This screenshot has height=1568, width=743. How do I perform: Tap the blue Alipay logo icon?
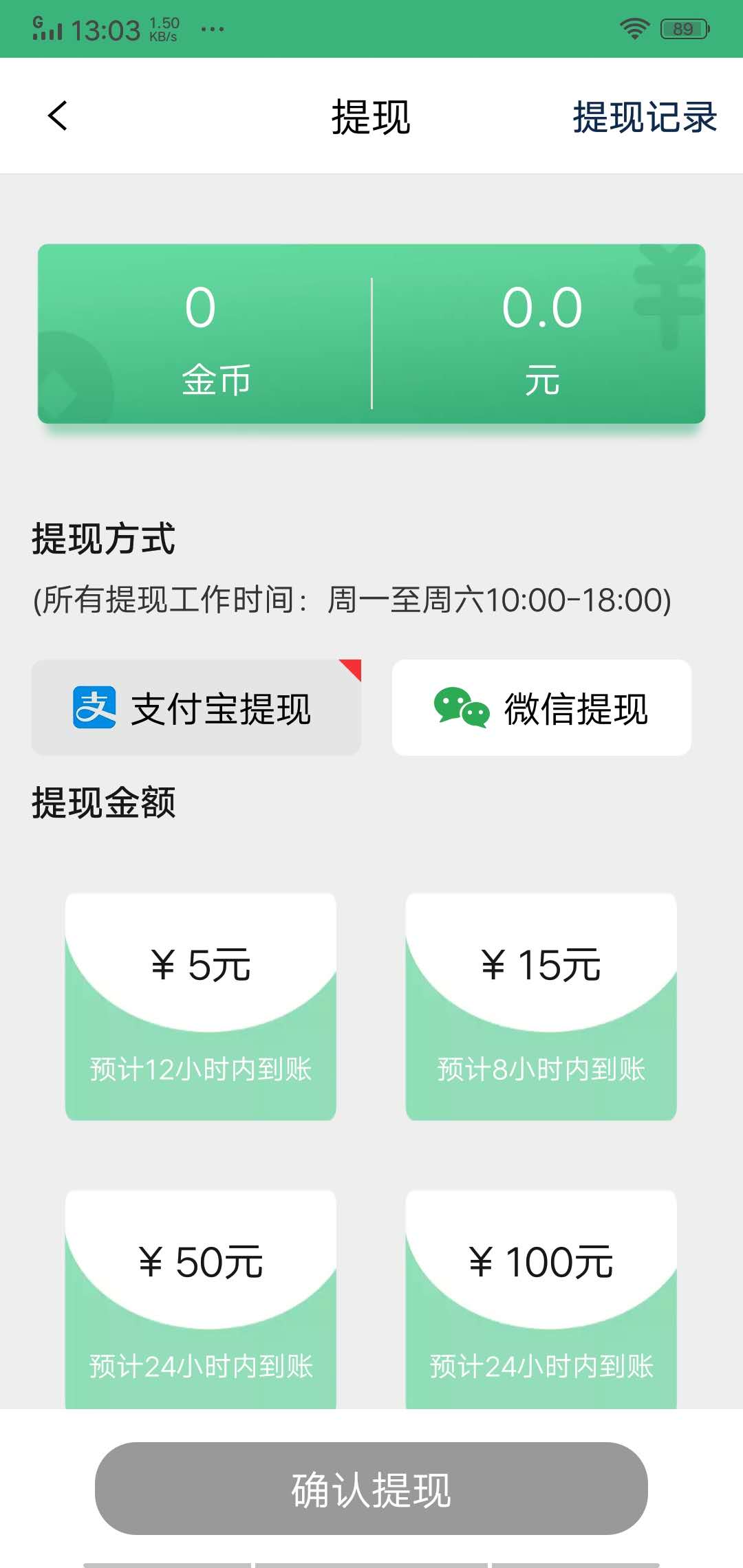point(93,707)
